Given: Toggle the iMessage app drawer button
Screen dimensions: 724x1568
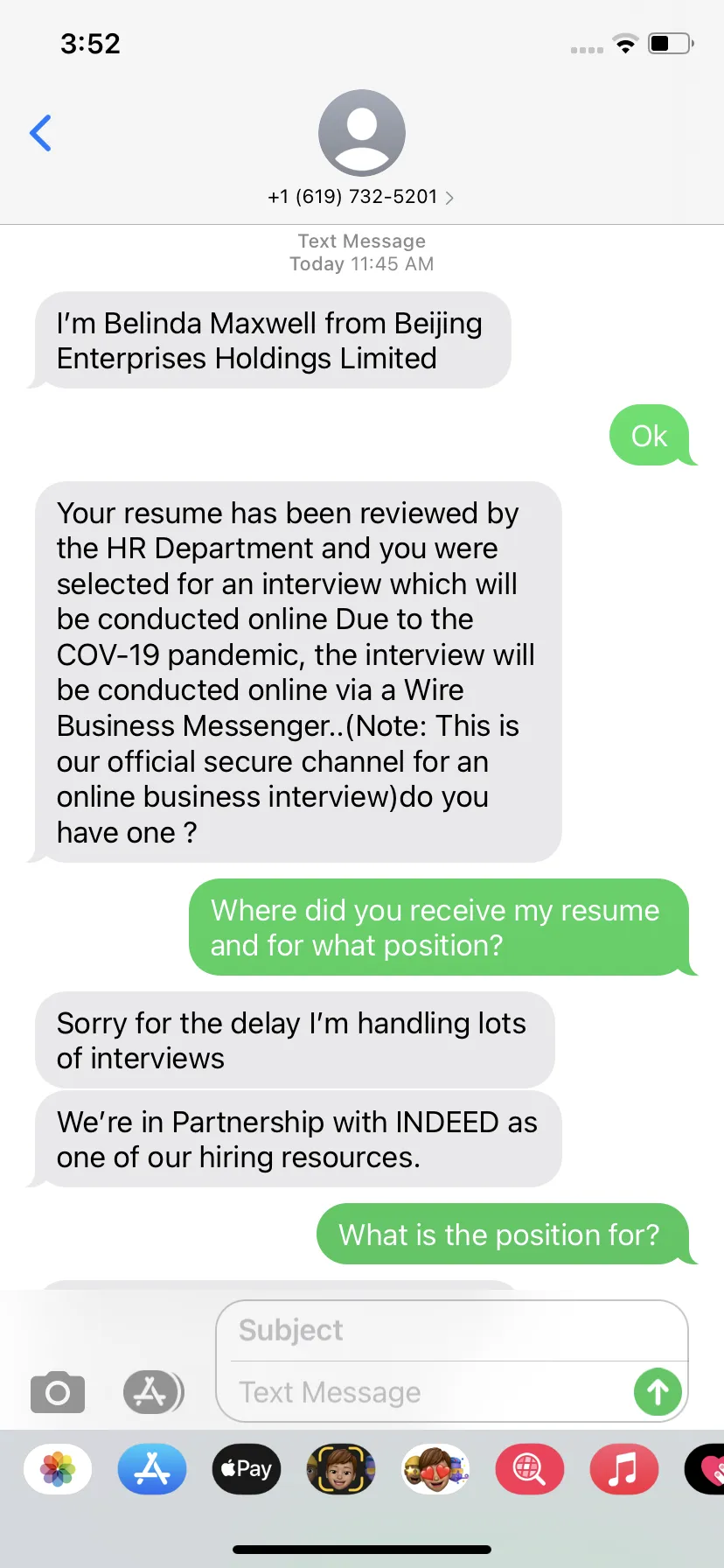Looking at the screenshot, I should pyautogui.click(x=153, y=1391).
